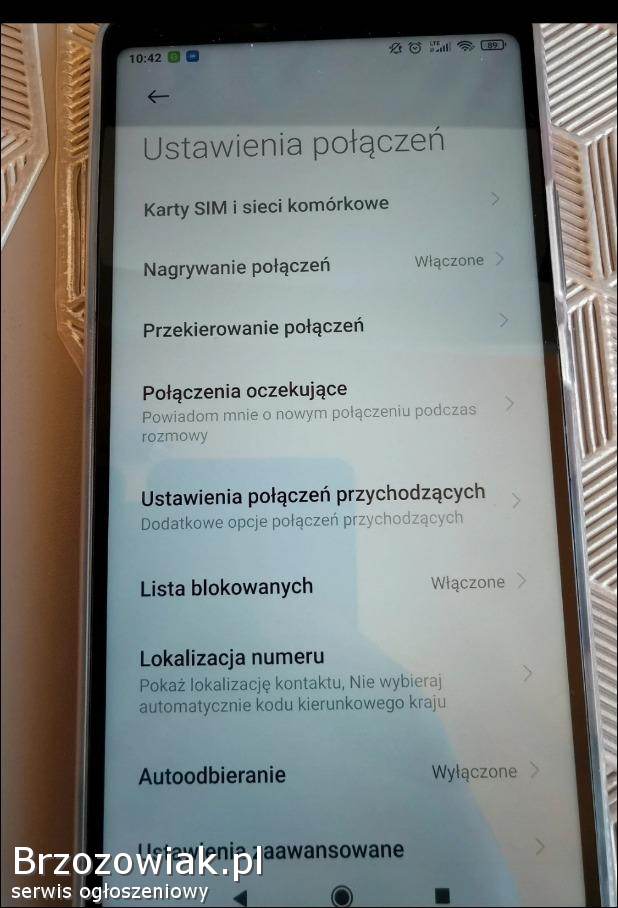Open Lista blokowanych
Image resolution: width=618 pixels, height=908 pixels.
point(226,587)
